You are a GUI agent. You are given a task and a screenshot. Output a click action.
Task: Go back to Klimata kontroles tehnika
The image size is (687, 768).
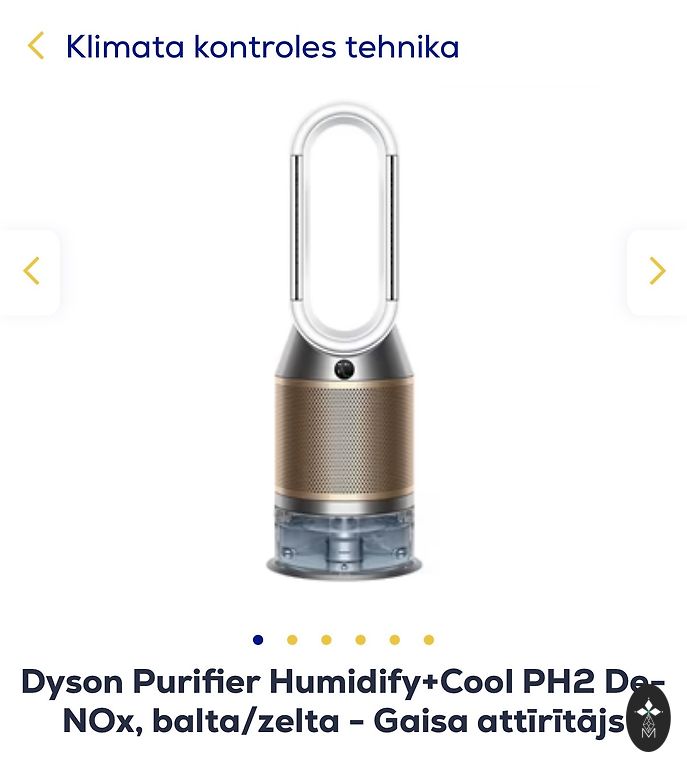(x=37, y=46)
